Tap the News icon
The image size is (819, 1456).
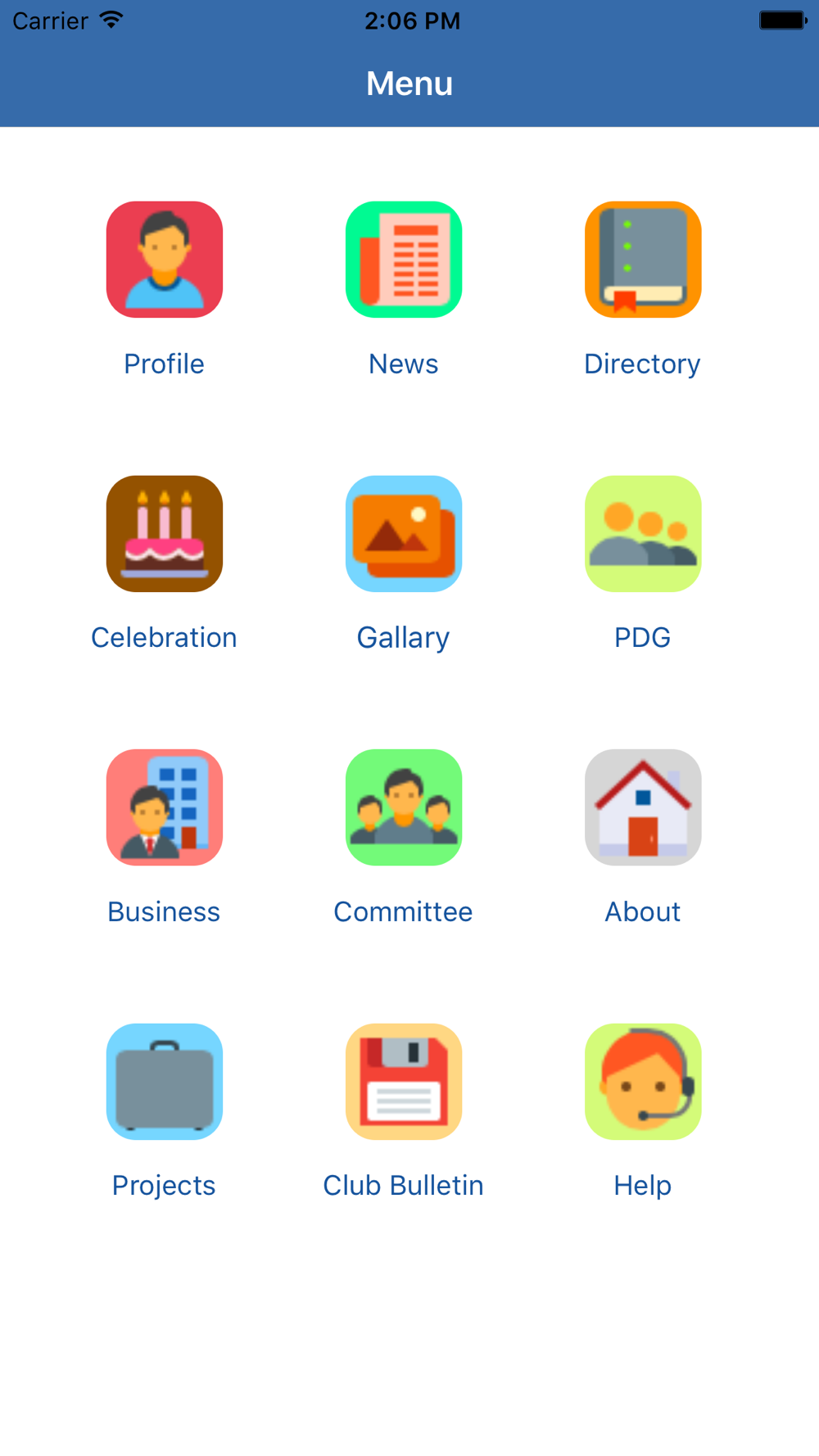point(403,260)
